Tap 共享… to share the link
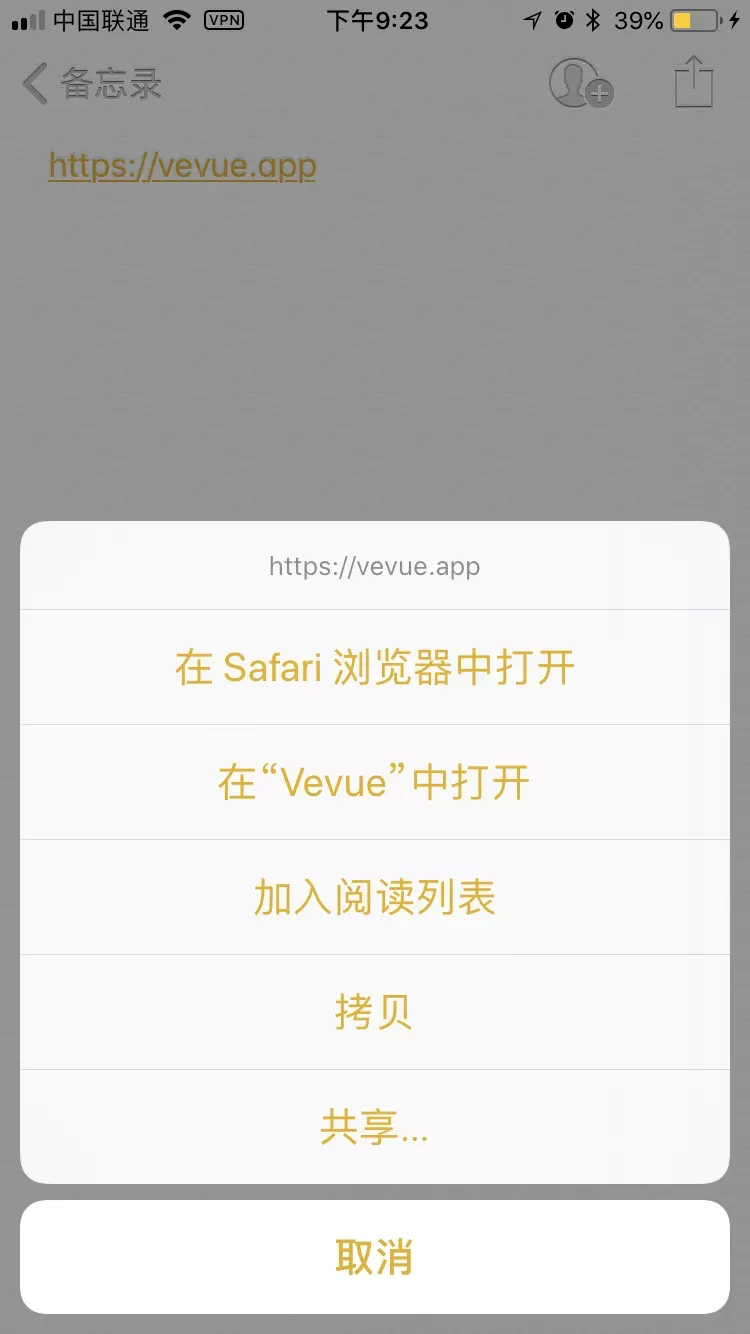This screenshot has height=1334, width=750. coord(375,1127)
